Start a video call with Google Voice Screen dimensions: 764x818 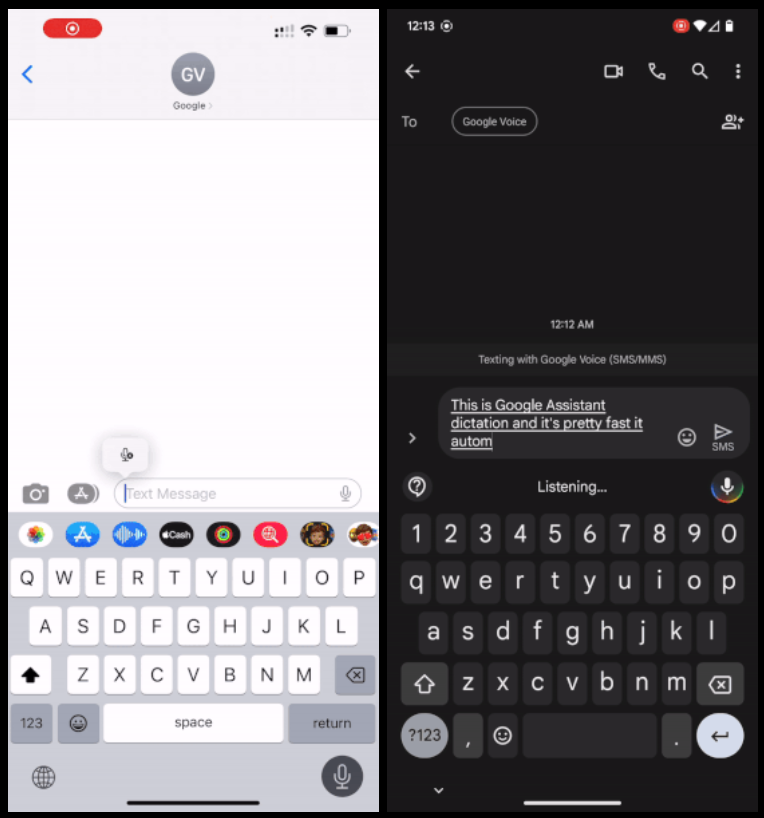pyautogui.click(x=613, y=71)
